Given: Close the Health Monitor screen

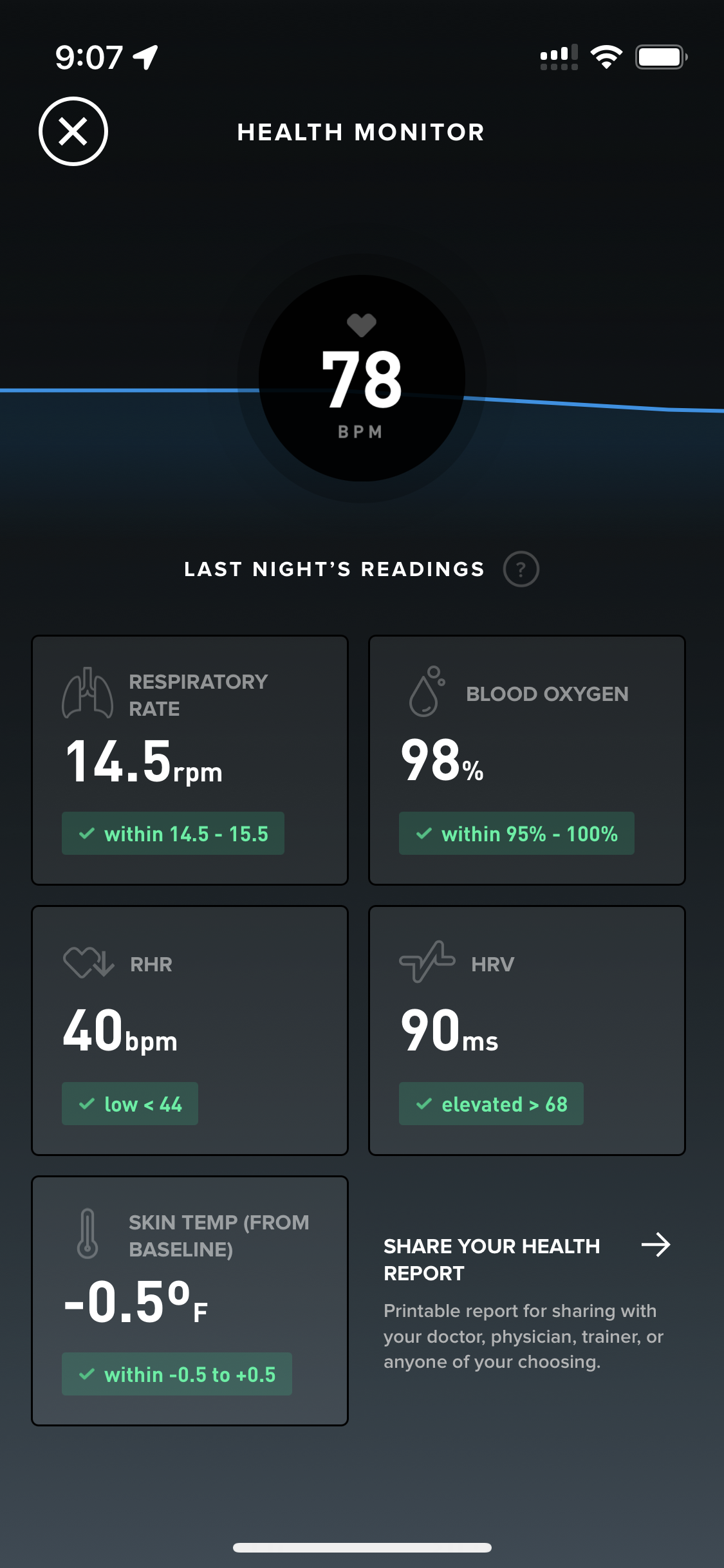Looking at the screenshot, I should 73,131.
